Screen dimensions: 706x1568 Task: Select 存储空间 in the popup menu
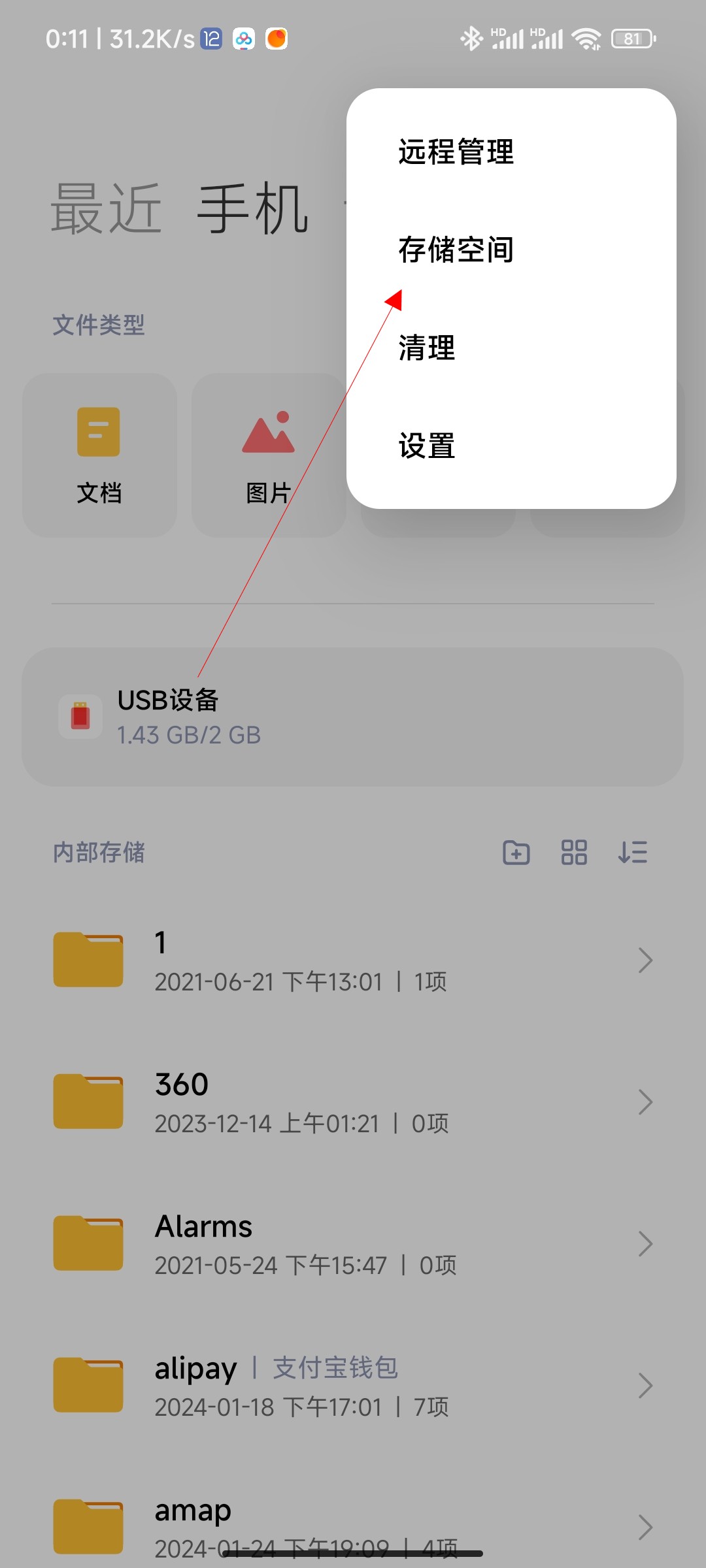(x=511, y=250)
